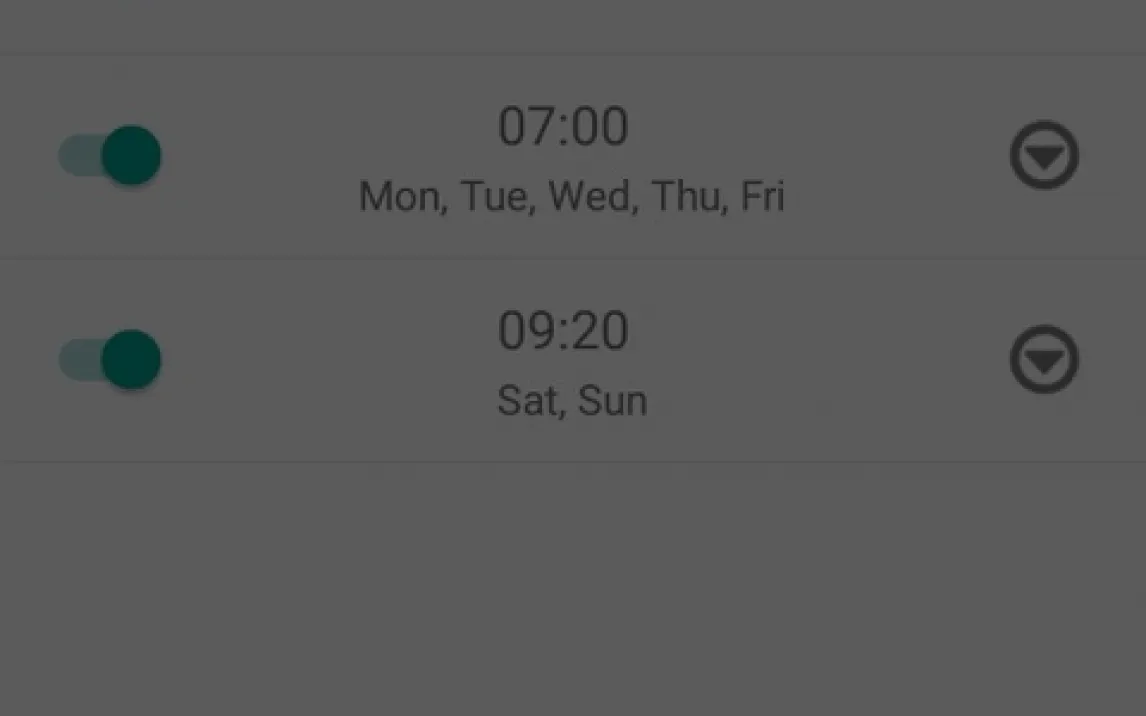Disable the 07:00 weekday alarm
This screenshot has width=1146, height=716.
click(x=110, y=156)
